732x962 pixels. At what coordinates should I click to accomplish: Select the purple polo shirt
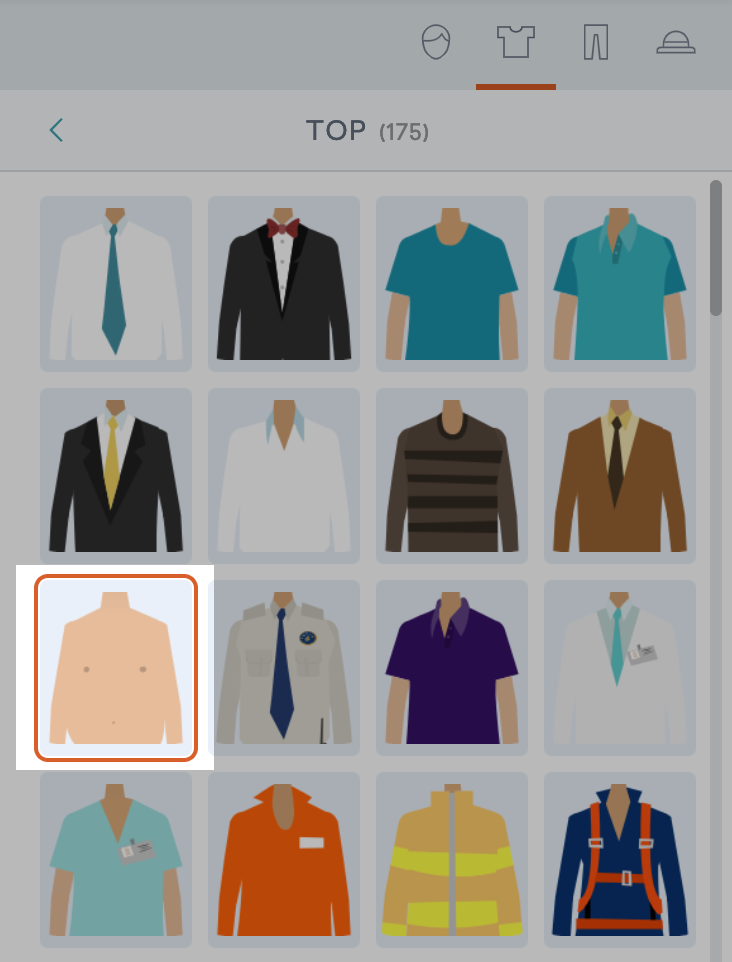pyautogui.click(x=451, y=666)
